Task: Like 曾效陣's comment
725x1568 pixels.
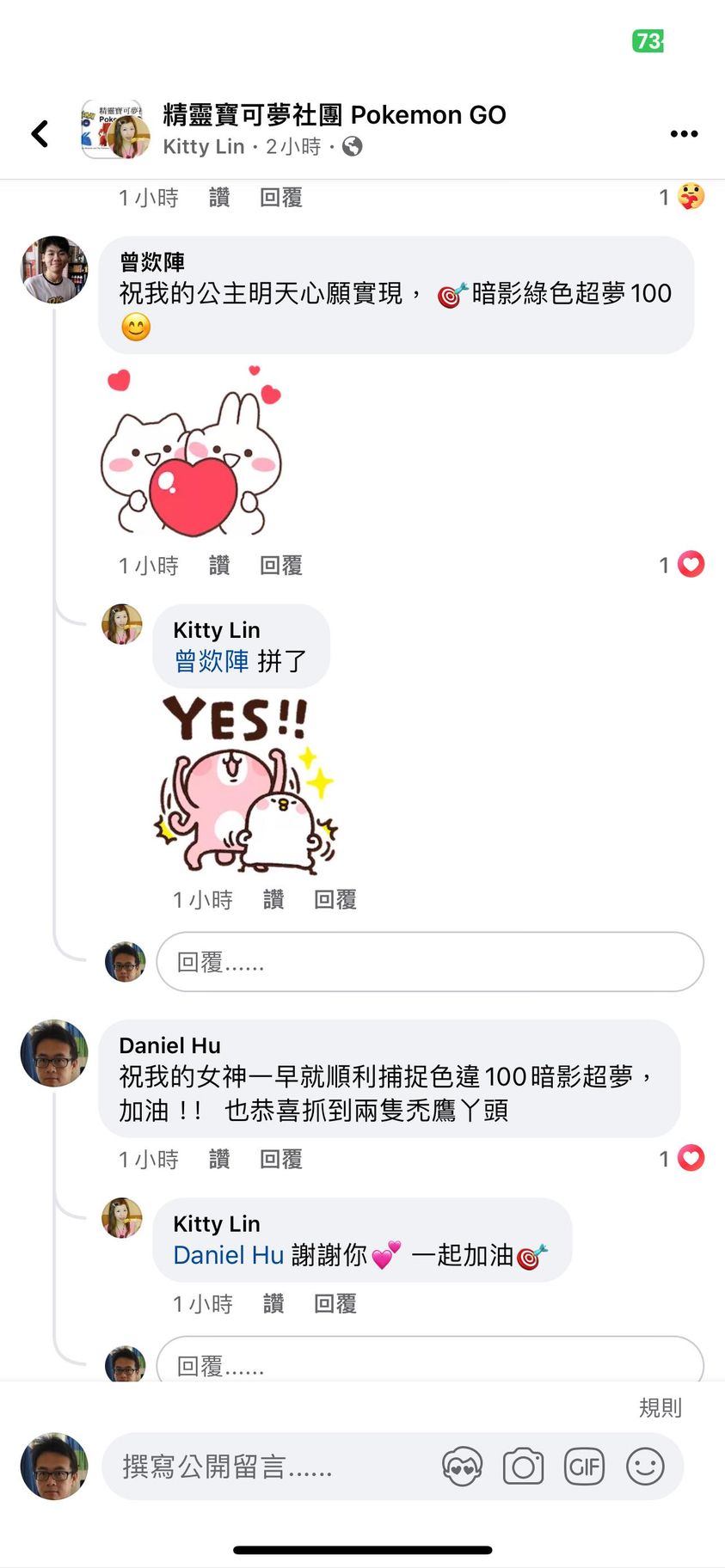Action: pyautogui.click(x=219, y=566)
